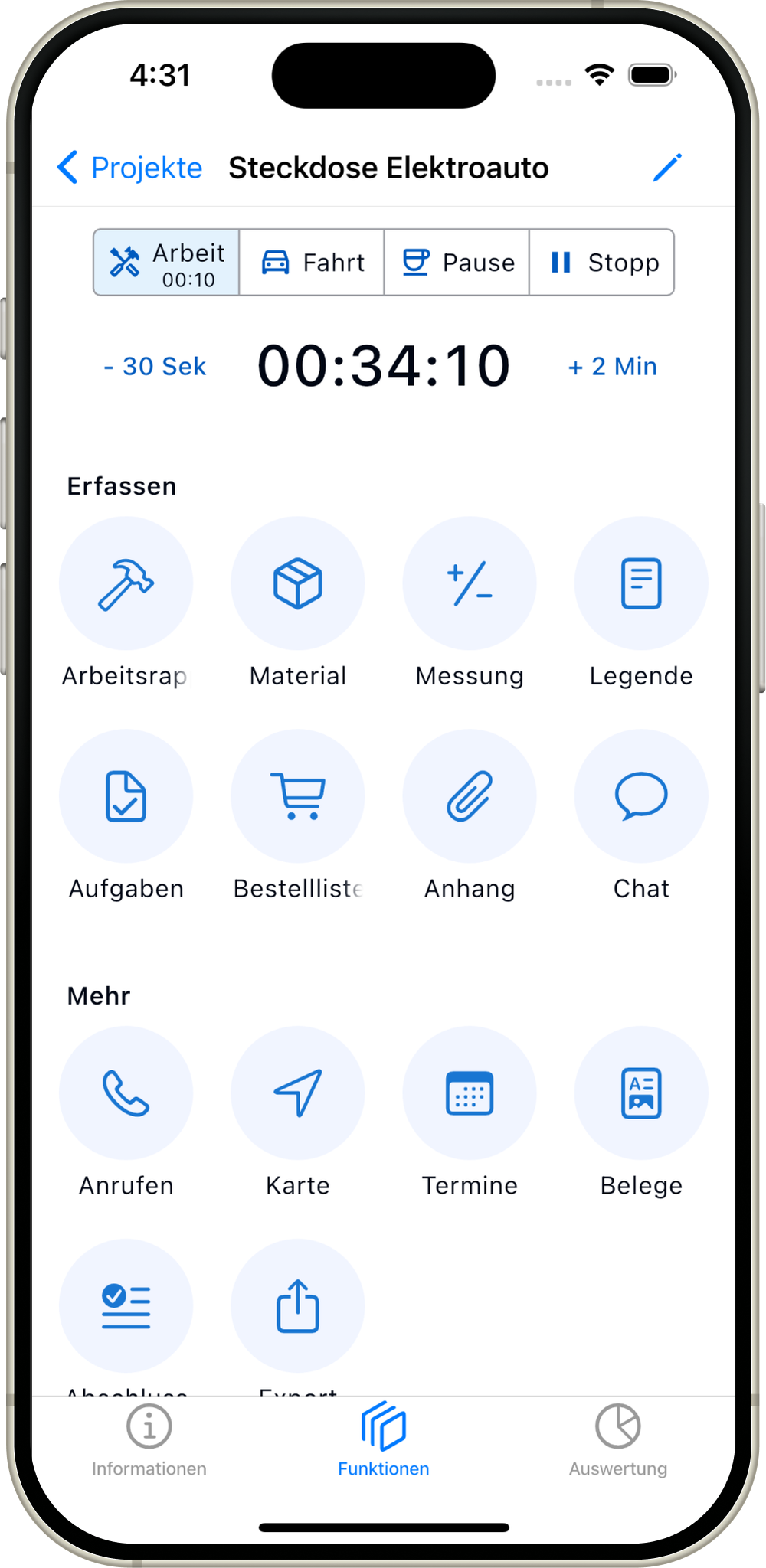Stop the timer with Stopp
This screenshot has height=1568, width=766.
coord(603,263)
